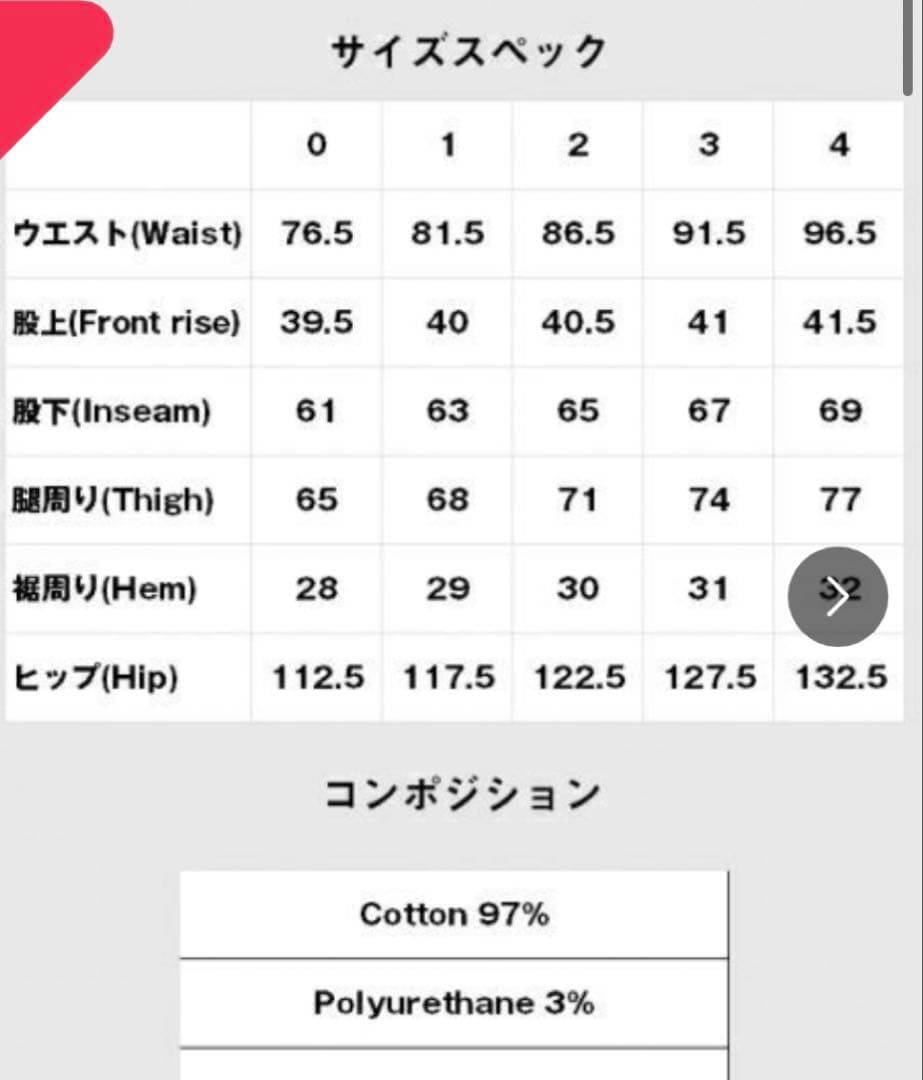This screenshot has width=923, height=1080.
Task: Select the size 0 column header
Action: (316, 144)
